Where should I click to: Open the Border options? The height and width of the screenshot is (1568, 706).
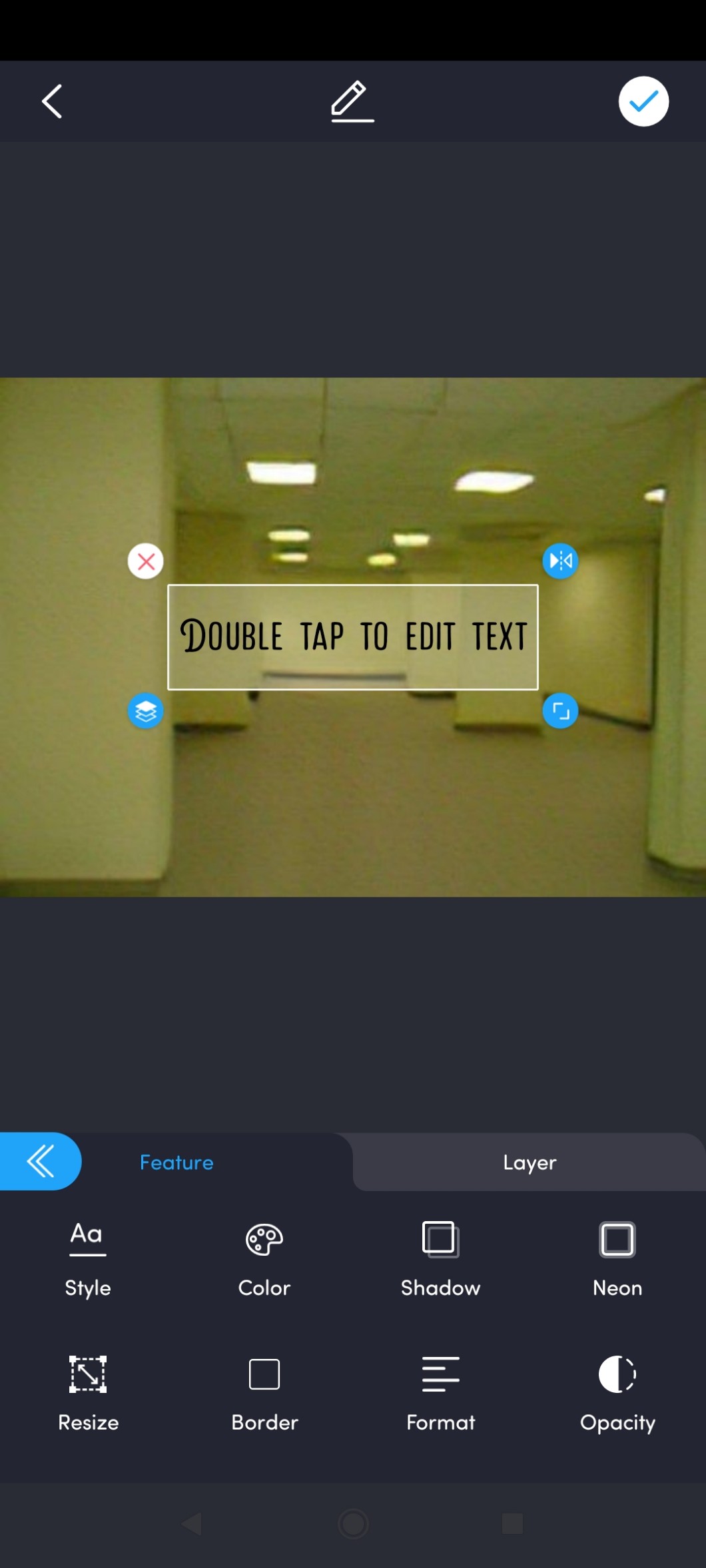click(x=264, y=1393)
